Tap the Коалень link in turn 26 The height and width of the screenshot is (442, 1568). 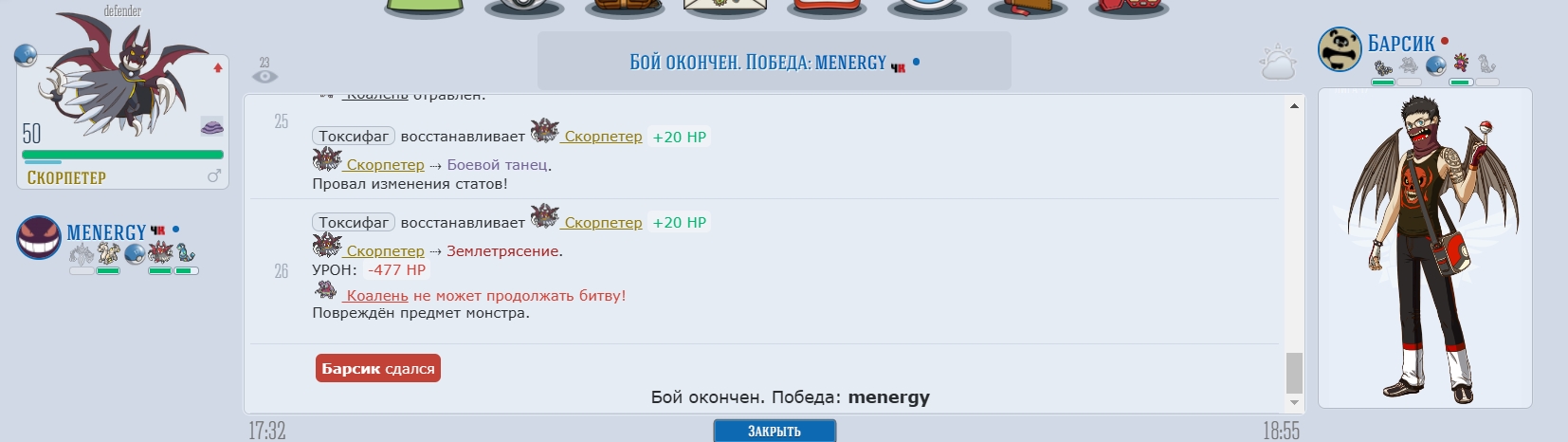pos(376,296)
